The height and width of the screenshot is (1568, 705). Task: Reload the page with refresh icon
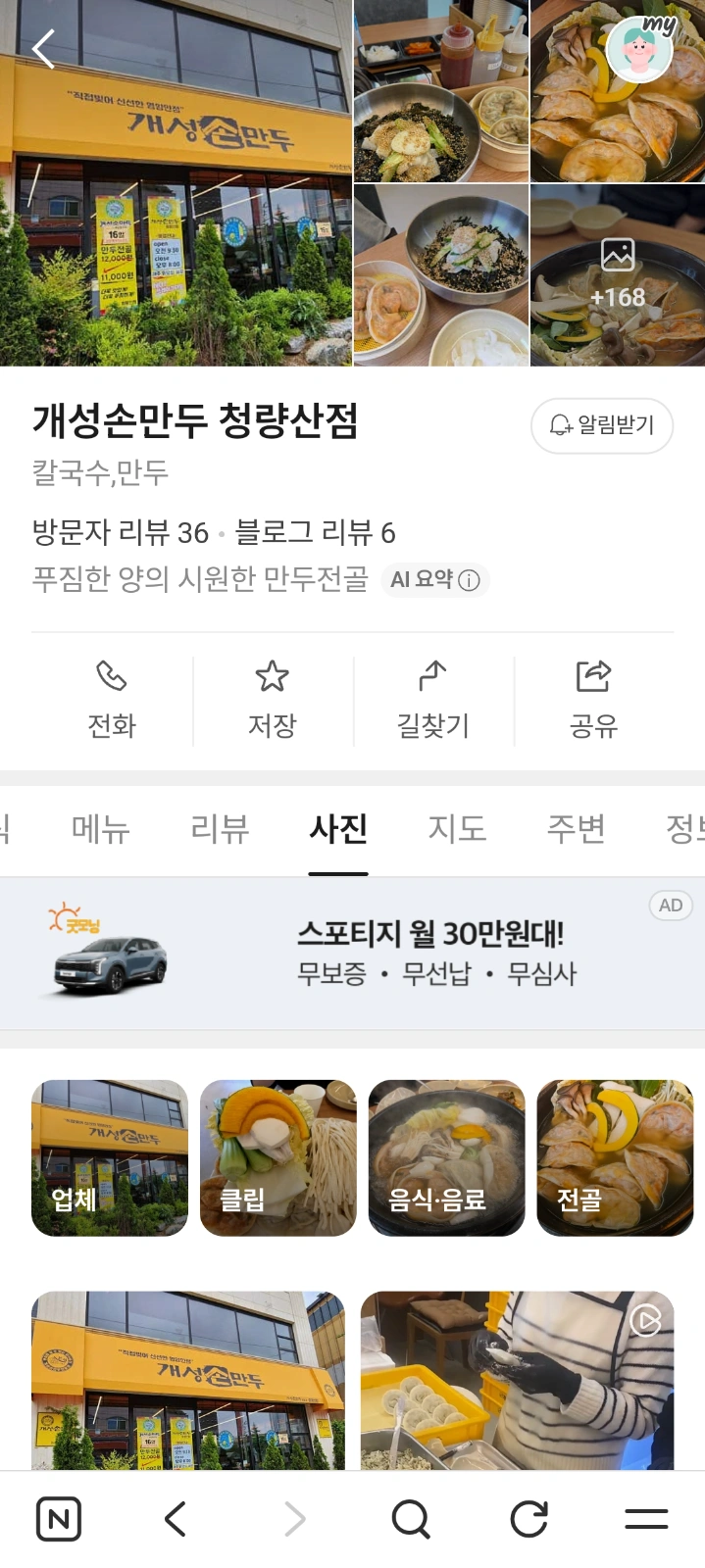click(x=529, y=1520)
